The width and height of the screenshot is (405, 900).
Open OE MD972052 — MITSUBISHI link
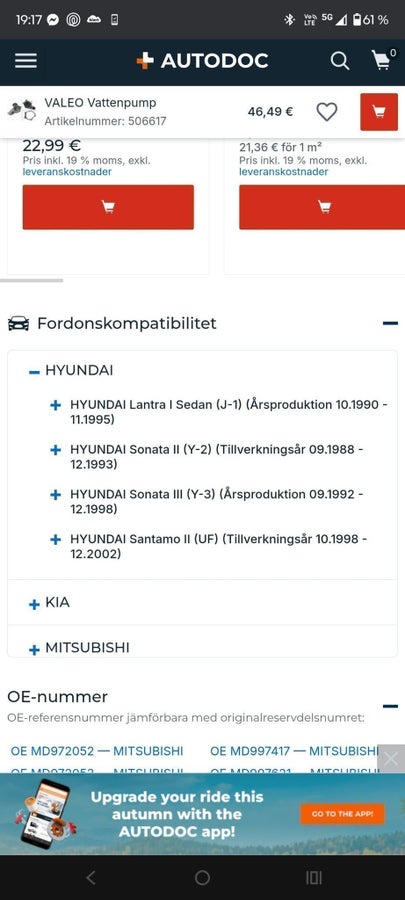(x=97, y=751)
